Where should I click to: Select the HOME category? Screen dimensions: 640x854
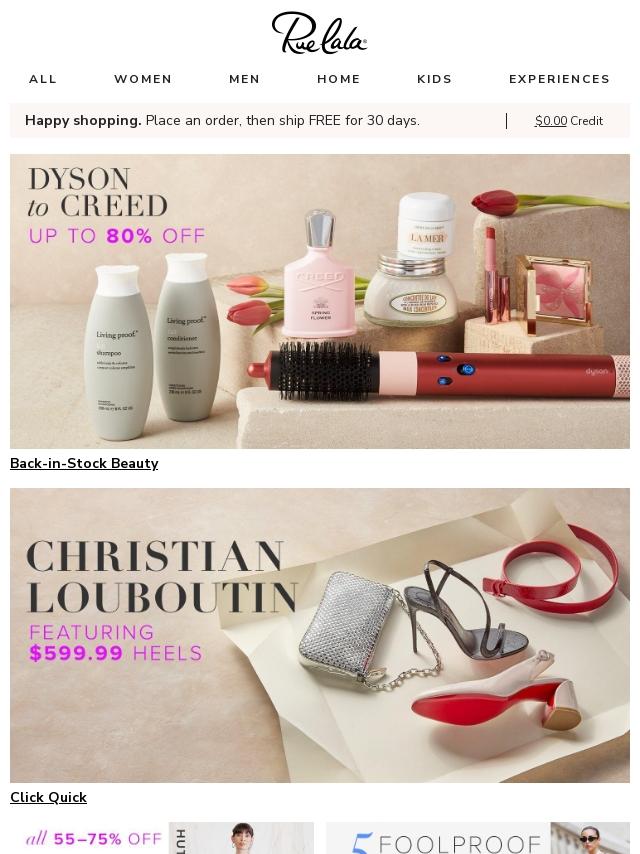click(x=339, y=79)
